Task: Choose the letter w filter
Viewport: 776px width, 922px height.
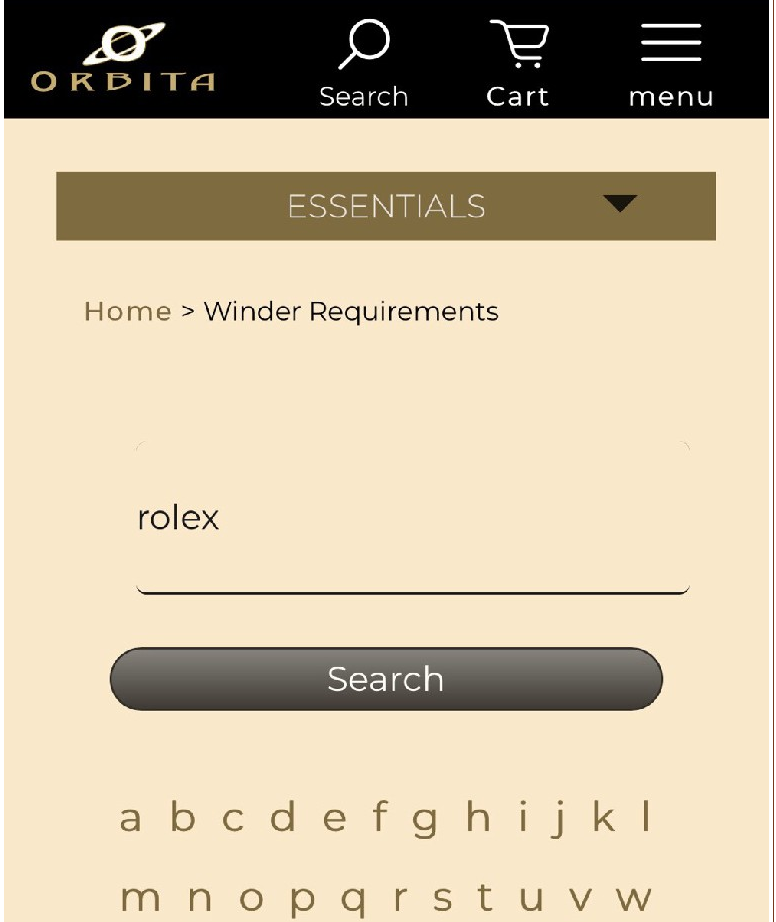Action: 633,898
